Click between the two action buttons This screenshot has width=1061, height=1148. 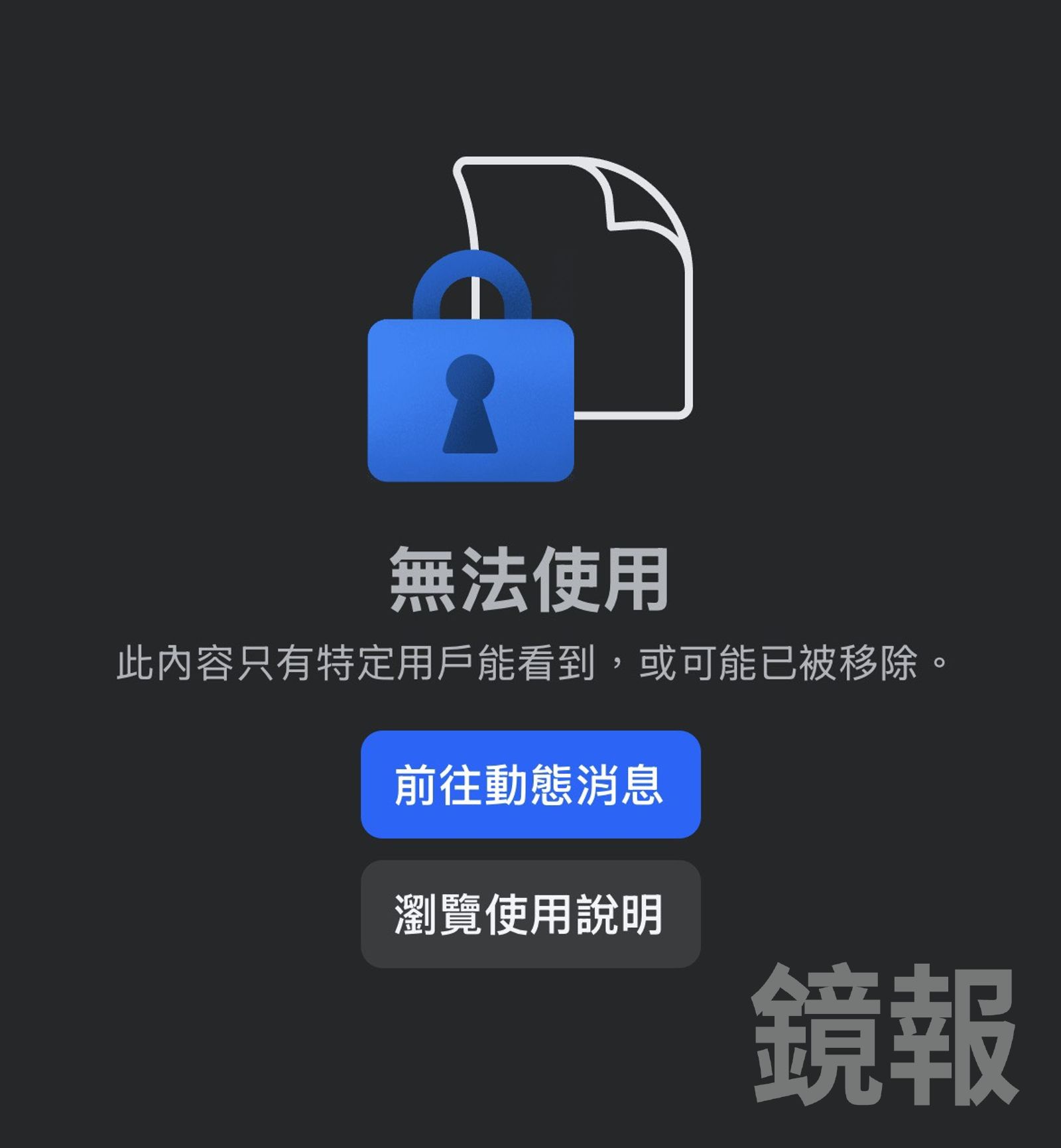pos(530,849)
